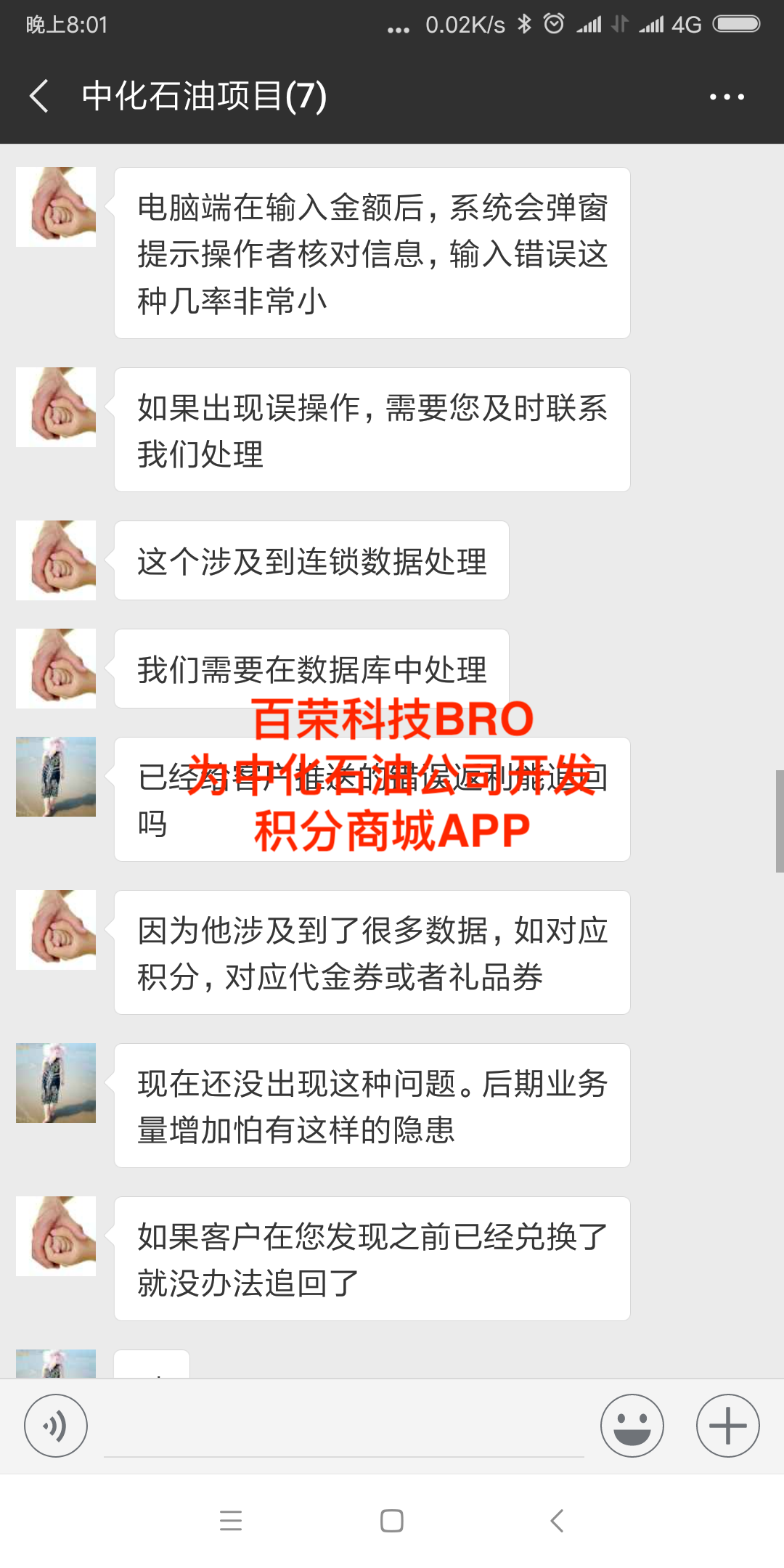Go back from 中化石油项目 chat
Image resolution: width=784 pixels, height=1568 pixels.
[x=40, y=96]
